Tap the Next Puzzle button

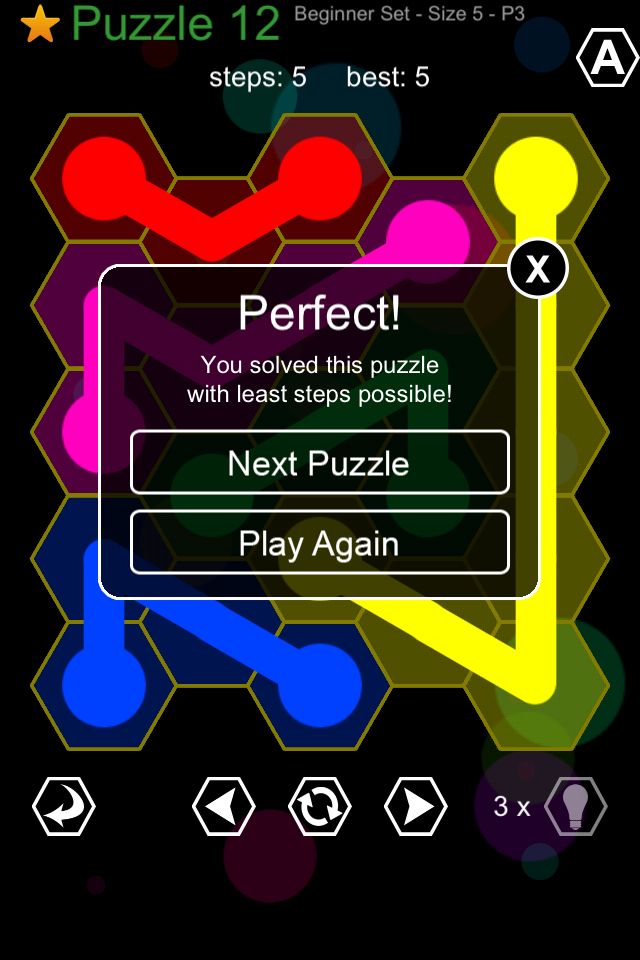(x=319, y=463)
